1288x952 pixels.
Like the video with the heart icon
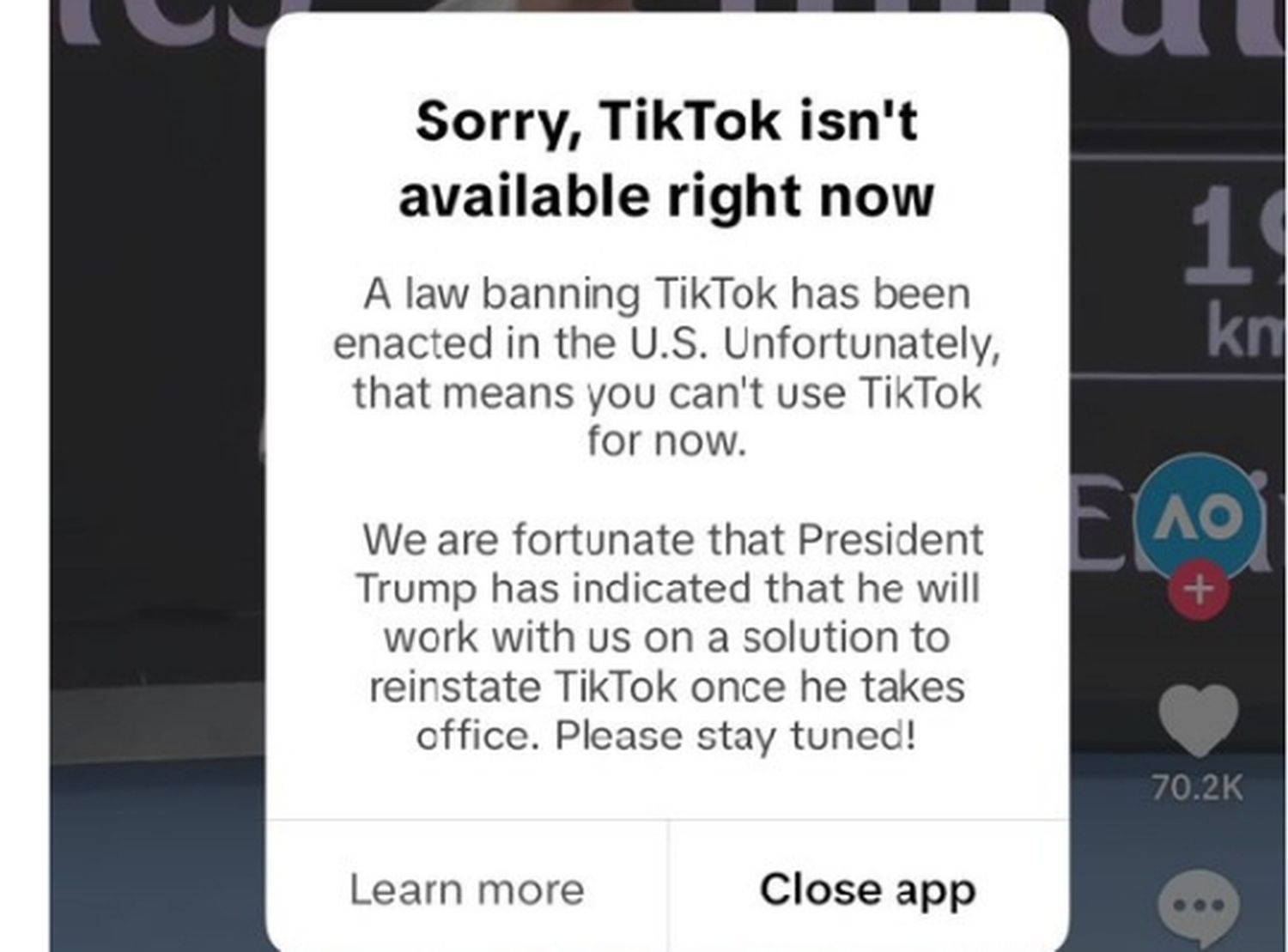tap(1198, 723)
